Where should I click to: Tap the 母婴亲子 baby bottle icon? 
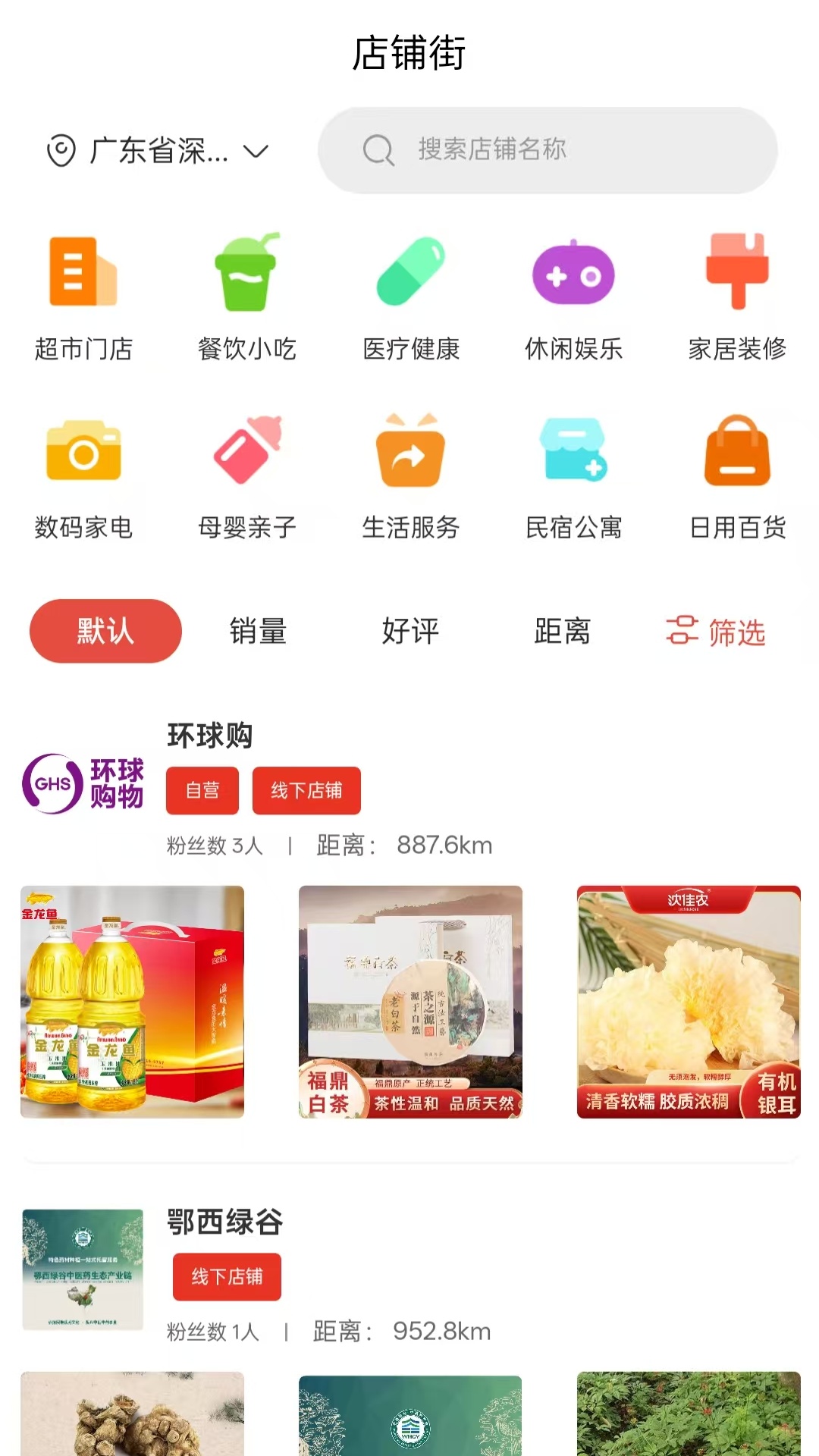(x=246, y=453)
